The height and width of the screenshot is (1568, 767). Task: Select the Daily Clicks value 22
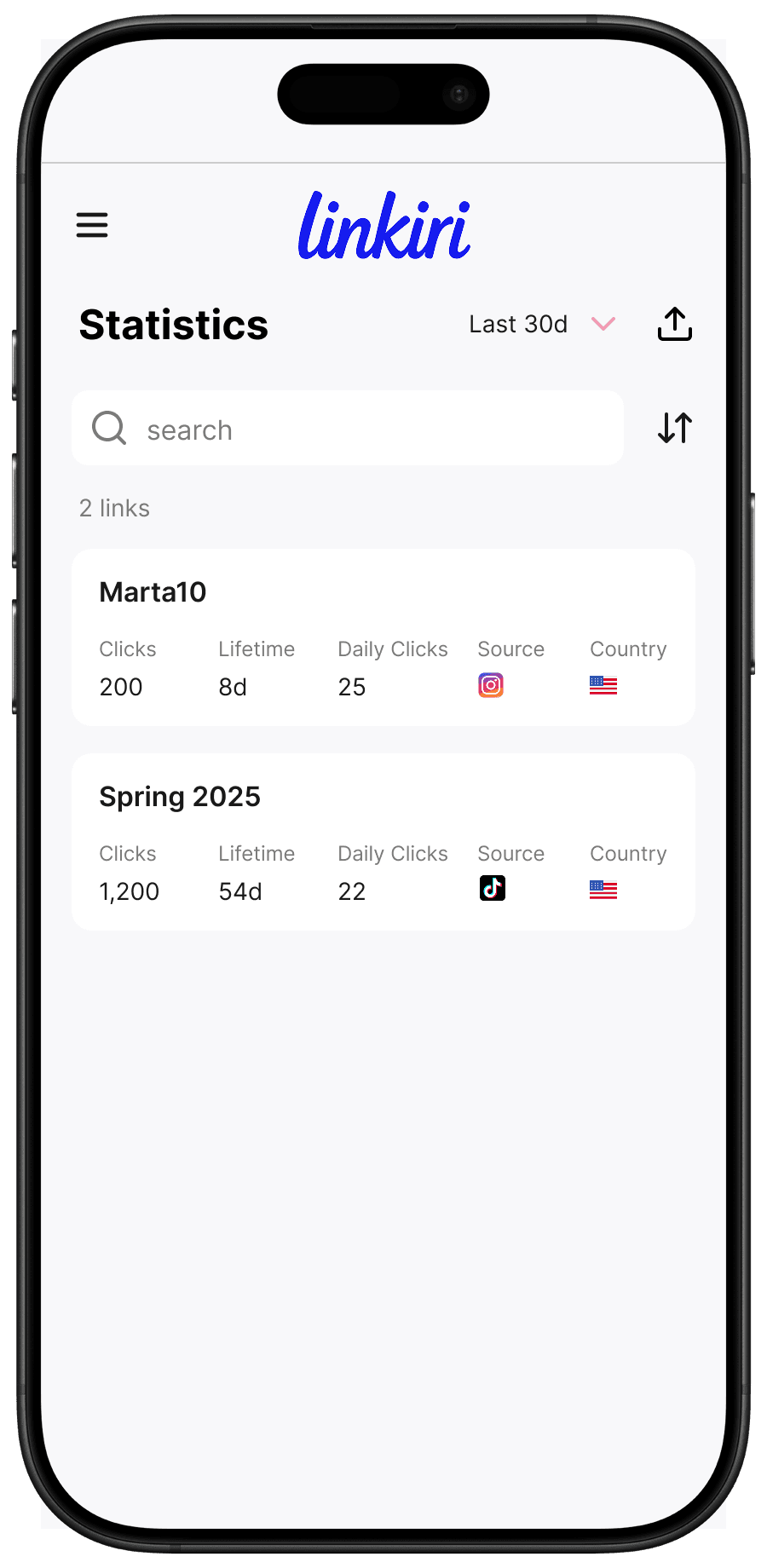(x=351, y=891)
